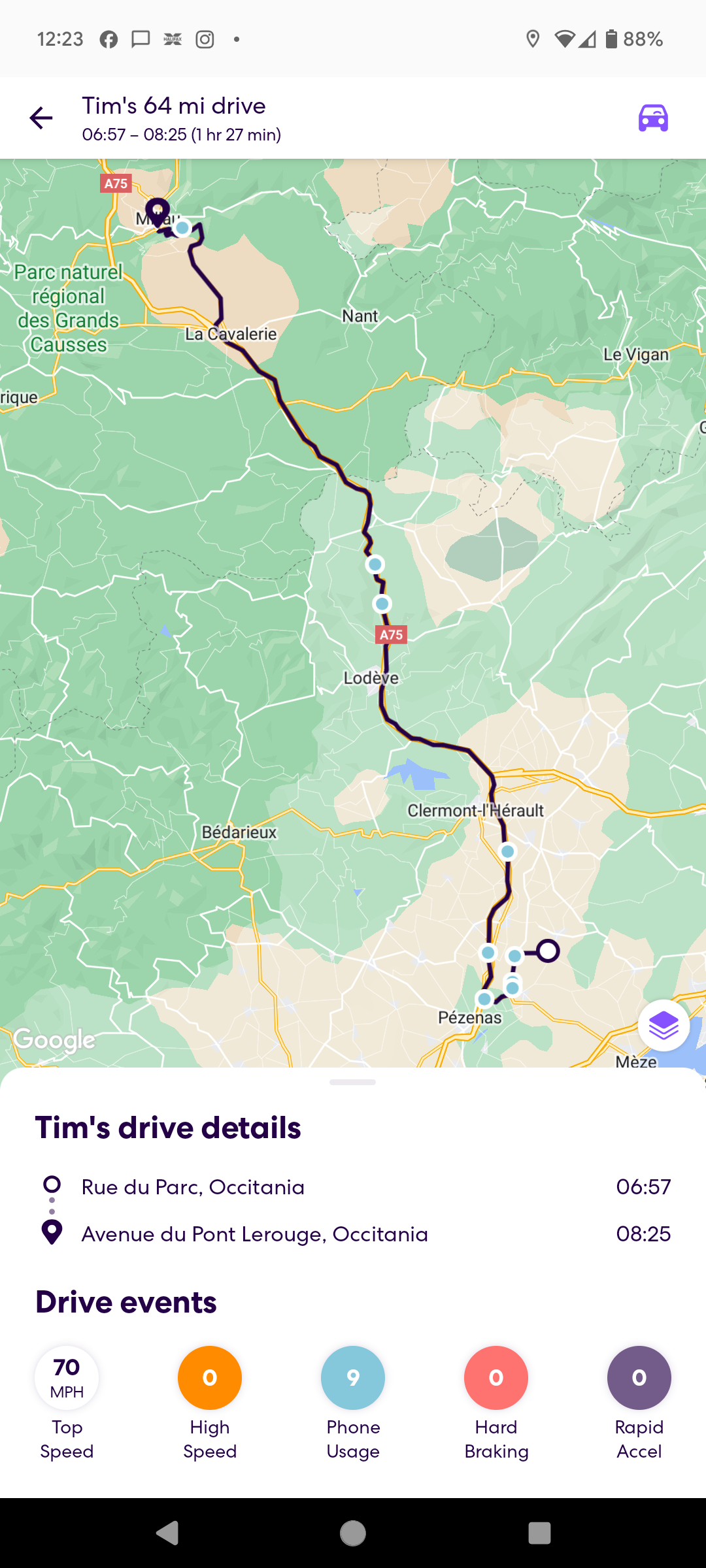This screenshot has height=1568, width=706.
Task: Select the High Speed events circle
Action: click(x=210, y=1378)
